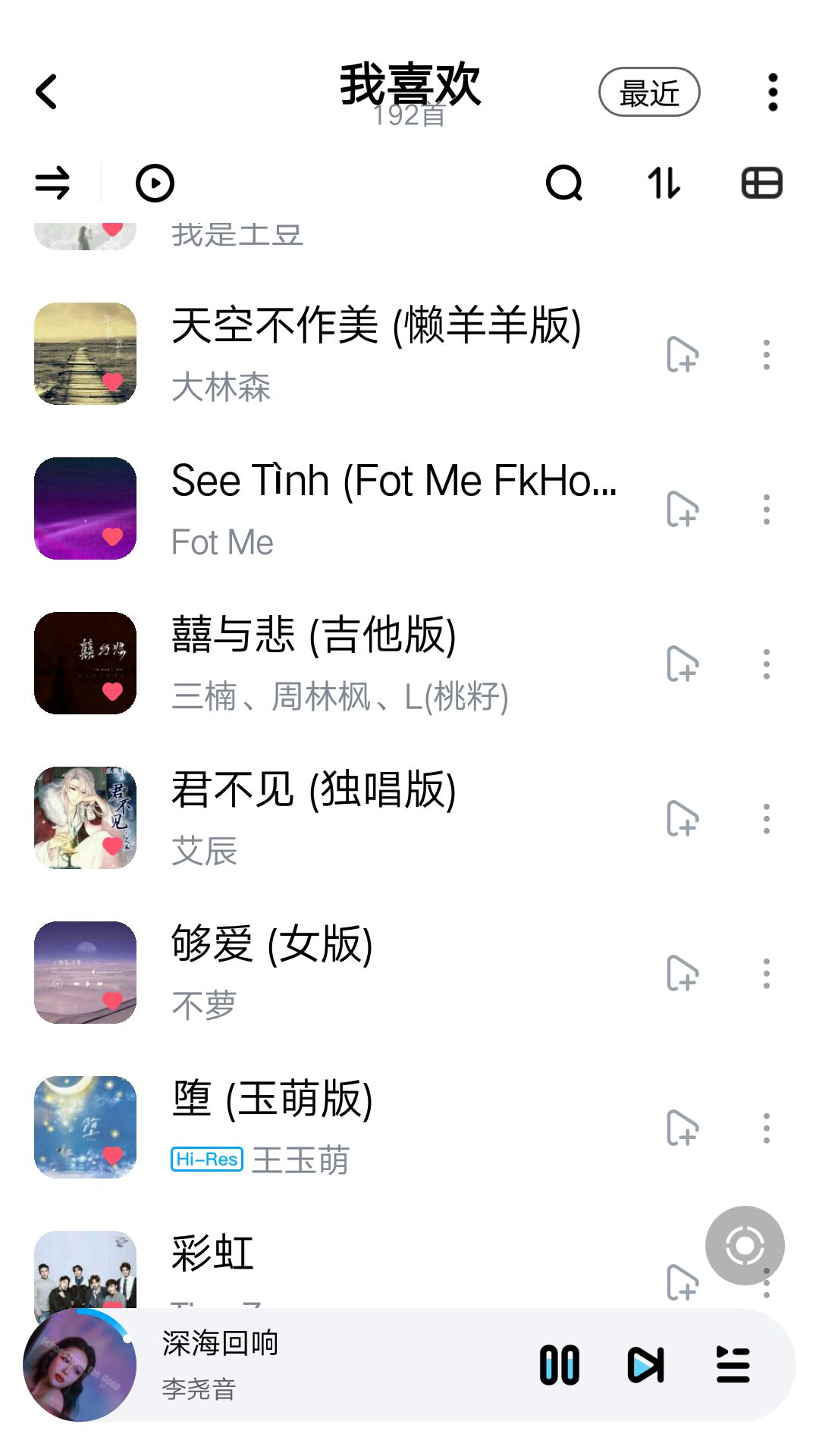Open the play queue list

[733, 1365]
